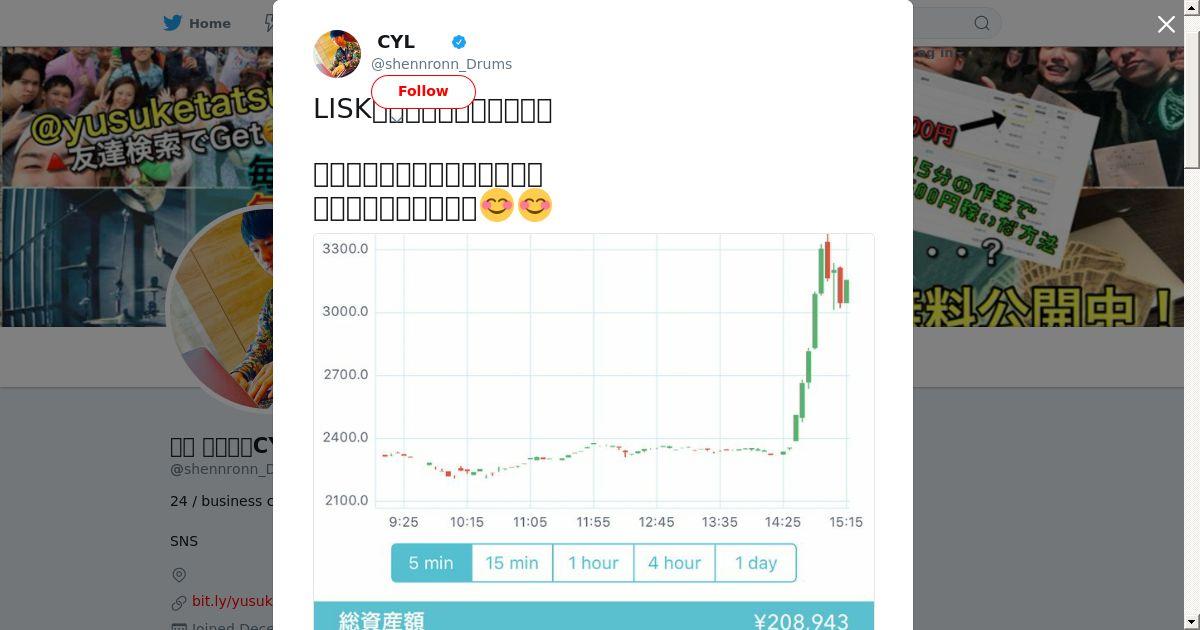Viewport: 1200px width, 630px height.
Task: Follow the CYL account
Action: [423, 91]
